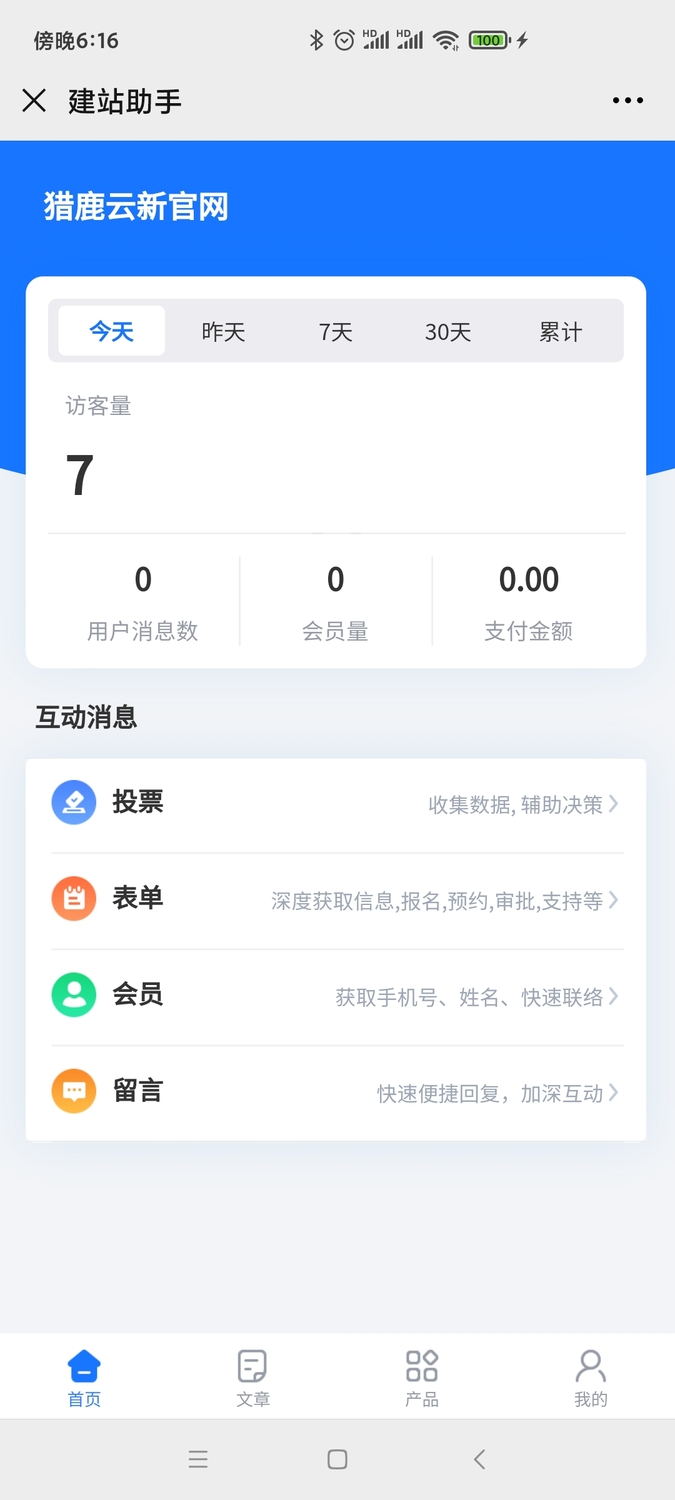675x1500 pixels.
Task: Open the 表单 row
Action: coord(336,900)
